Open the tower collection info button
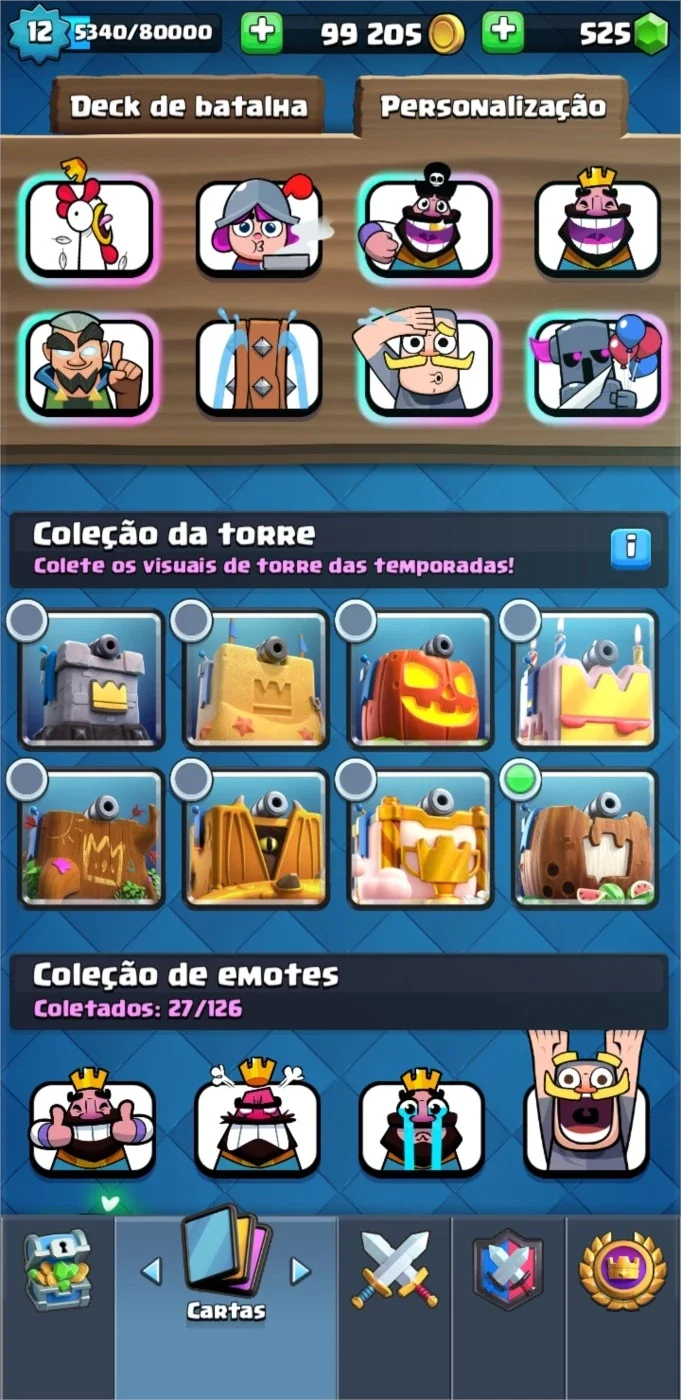This screenshot has height=1400, width=681. pyautogui.click(x=630, y=548)
